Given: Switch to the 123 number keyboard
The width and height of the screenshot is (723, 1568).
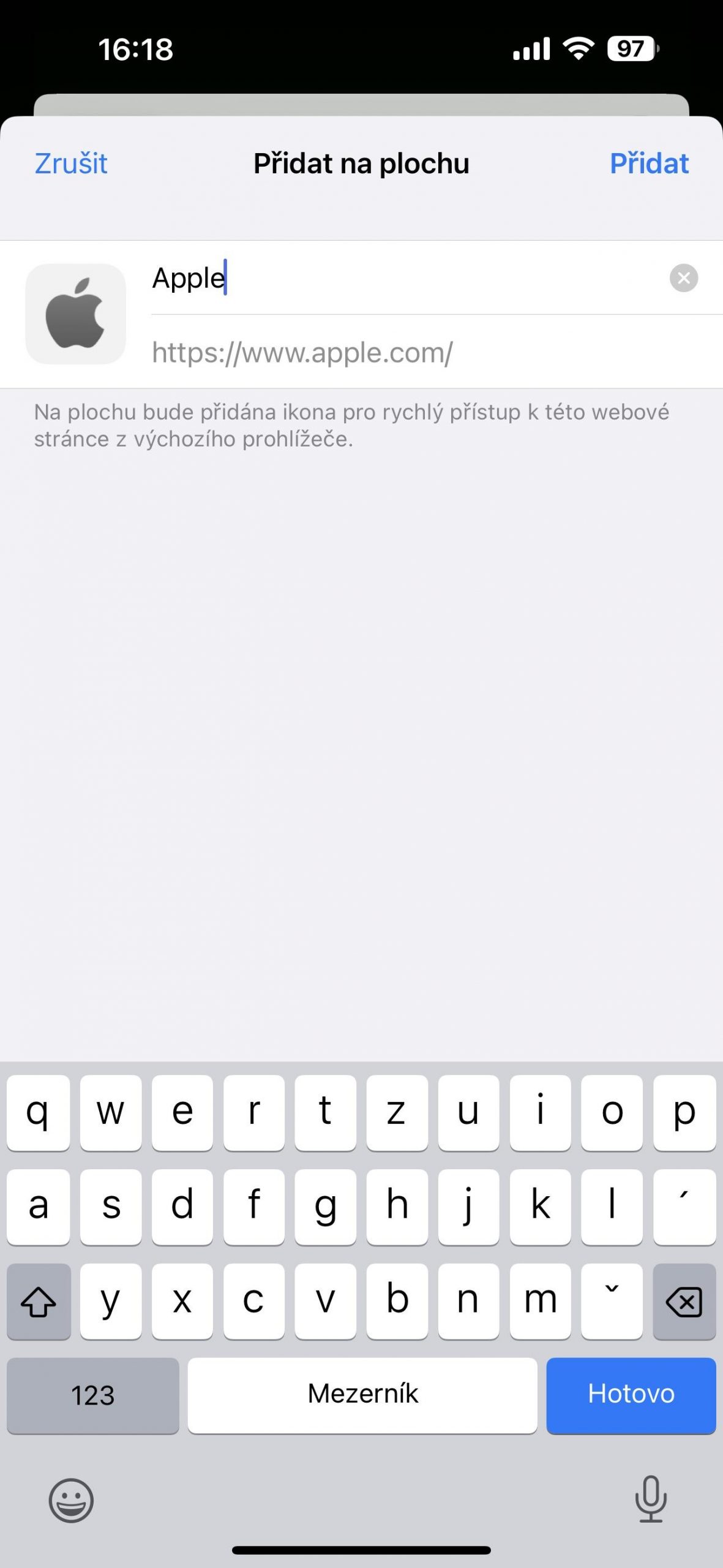Looking at the screenshot, I should coord(93,1395).
